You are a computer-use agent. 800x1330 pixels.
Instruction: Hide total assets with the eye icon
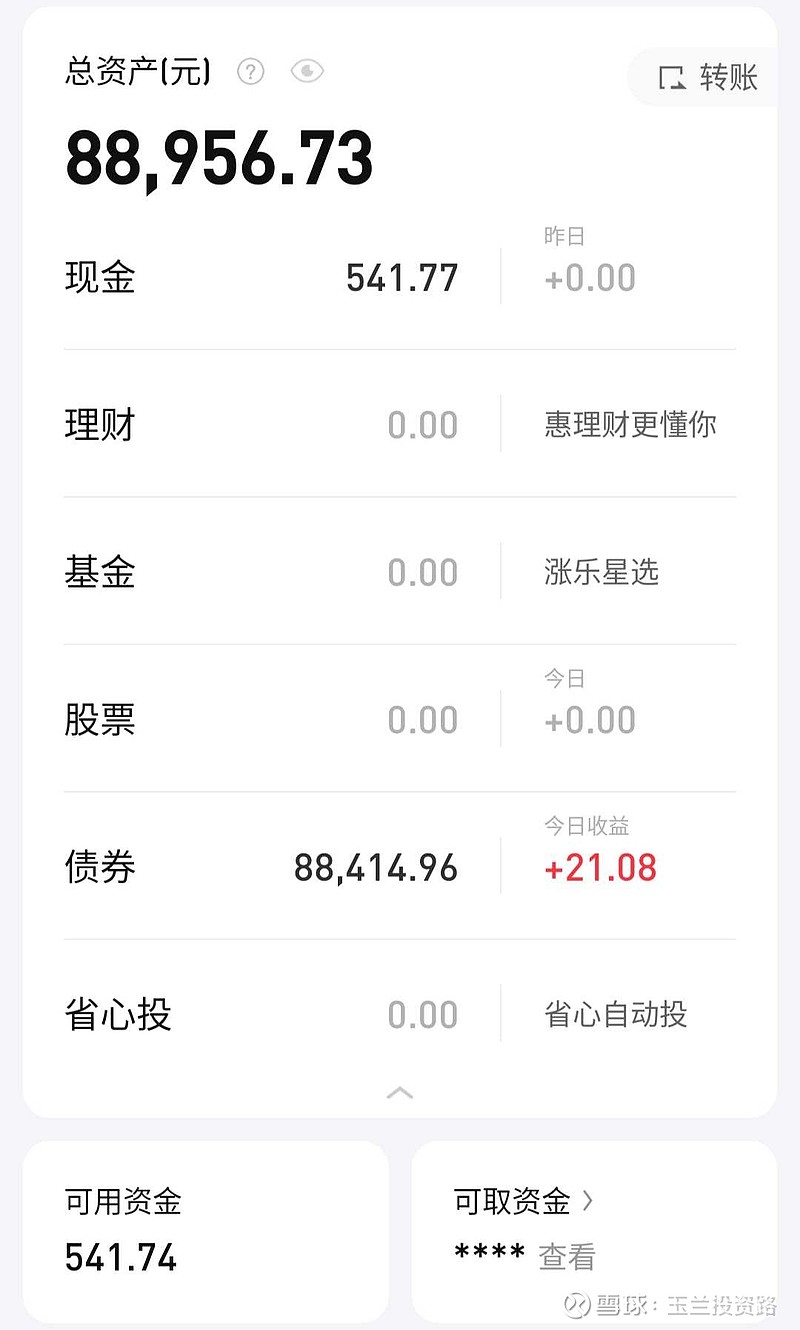tap(307, 71)
